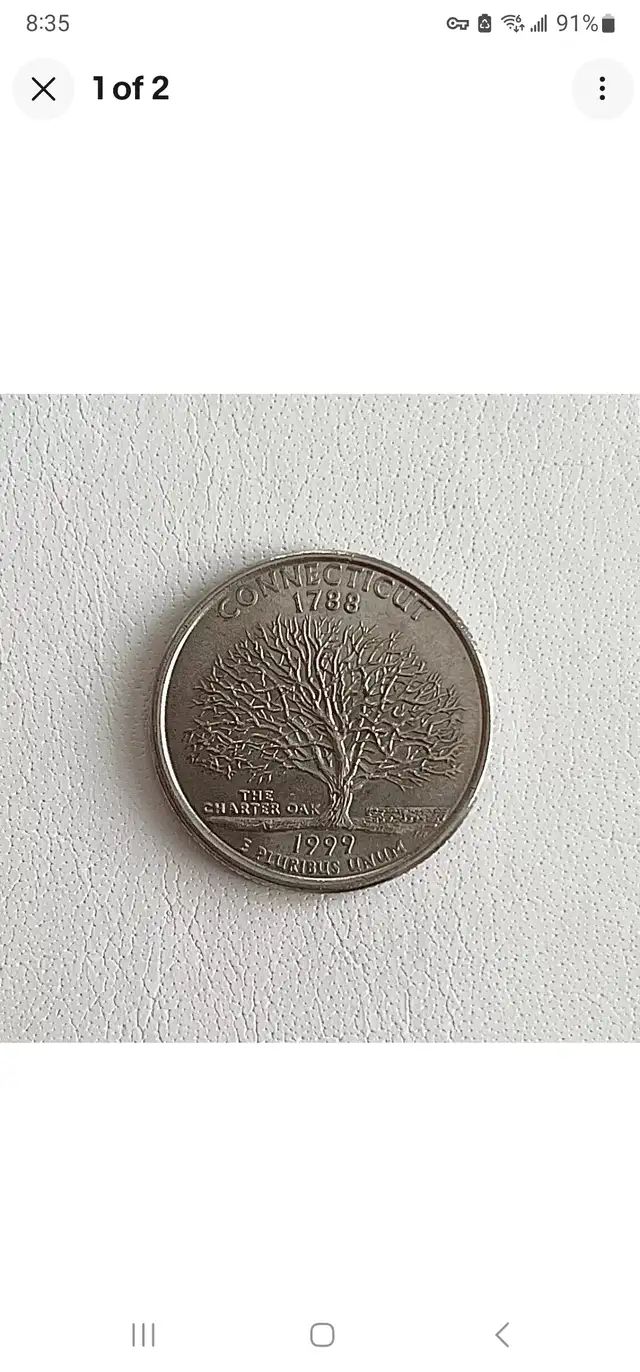640x1372 pixels.
Task: Open the recent apps view
Action: pyautogui.click(x=143, y=1334)
